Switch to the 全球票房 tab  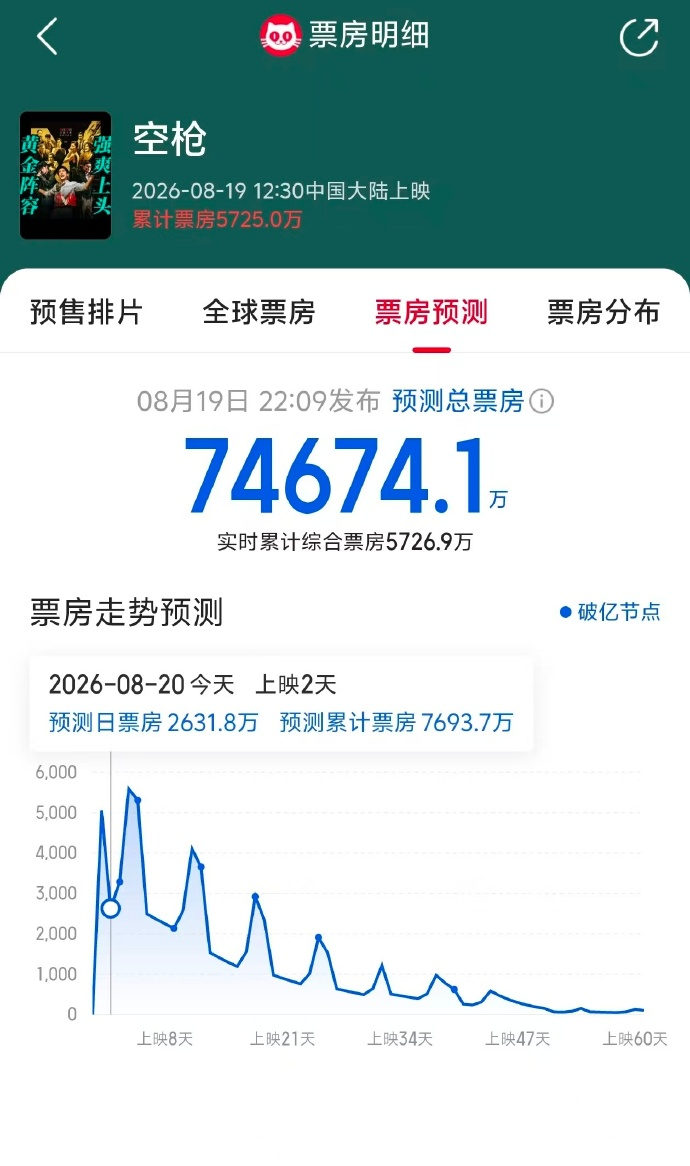pos(259,312)
